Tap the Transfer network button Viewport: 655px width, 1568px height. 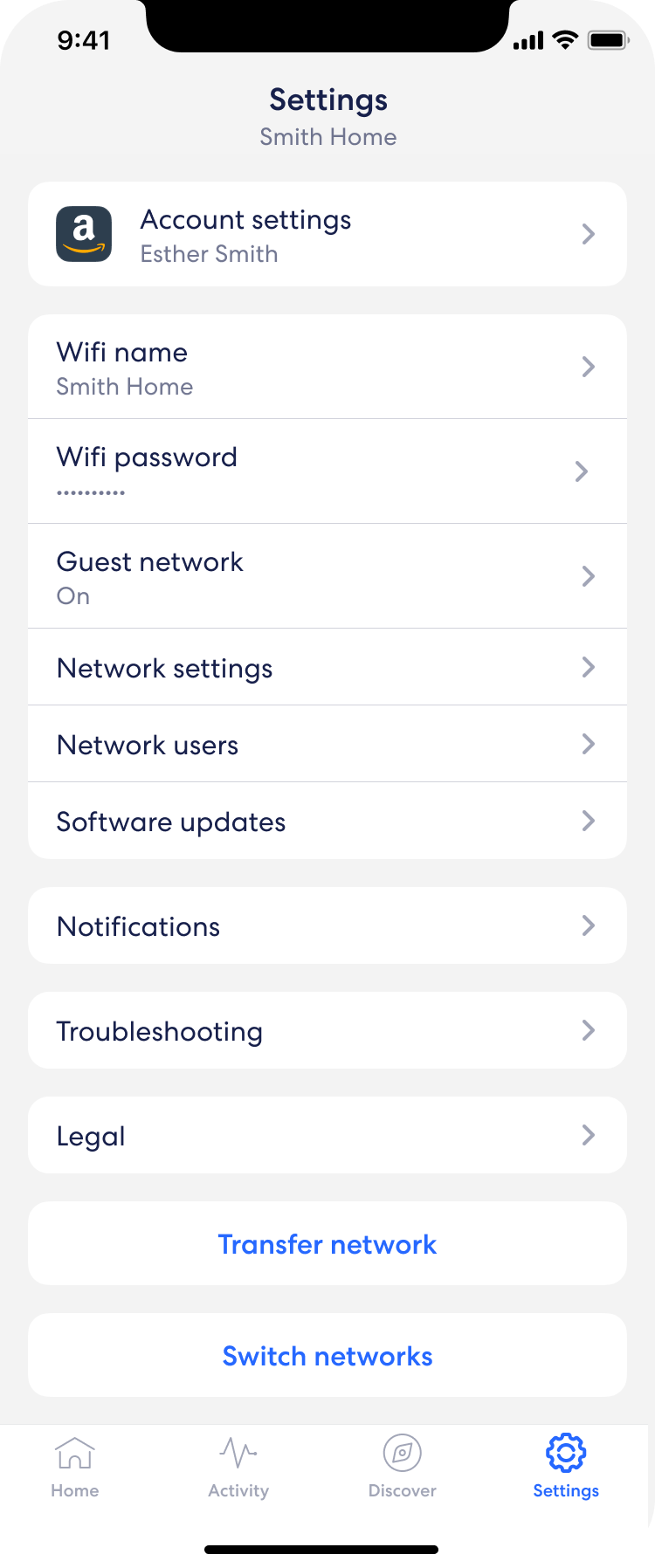point(327,1243)
